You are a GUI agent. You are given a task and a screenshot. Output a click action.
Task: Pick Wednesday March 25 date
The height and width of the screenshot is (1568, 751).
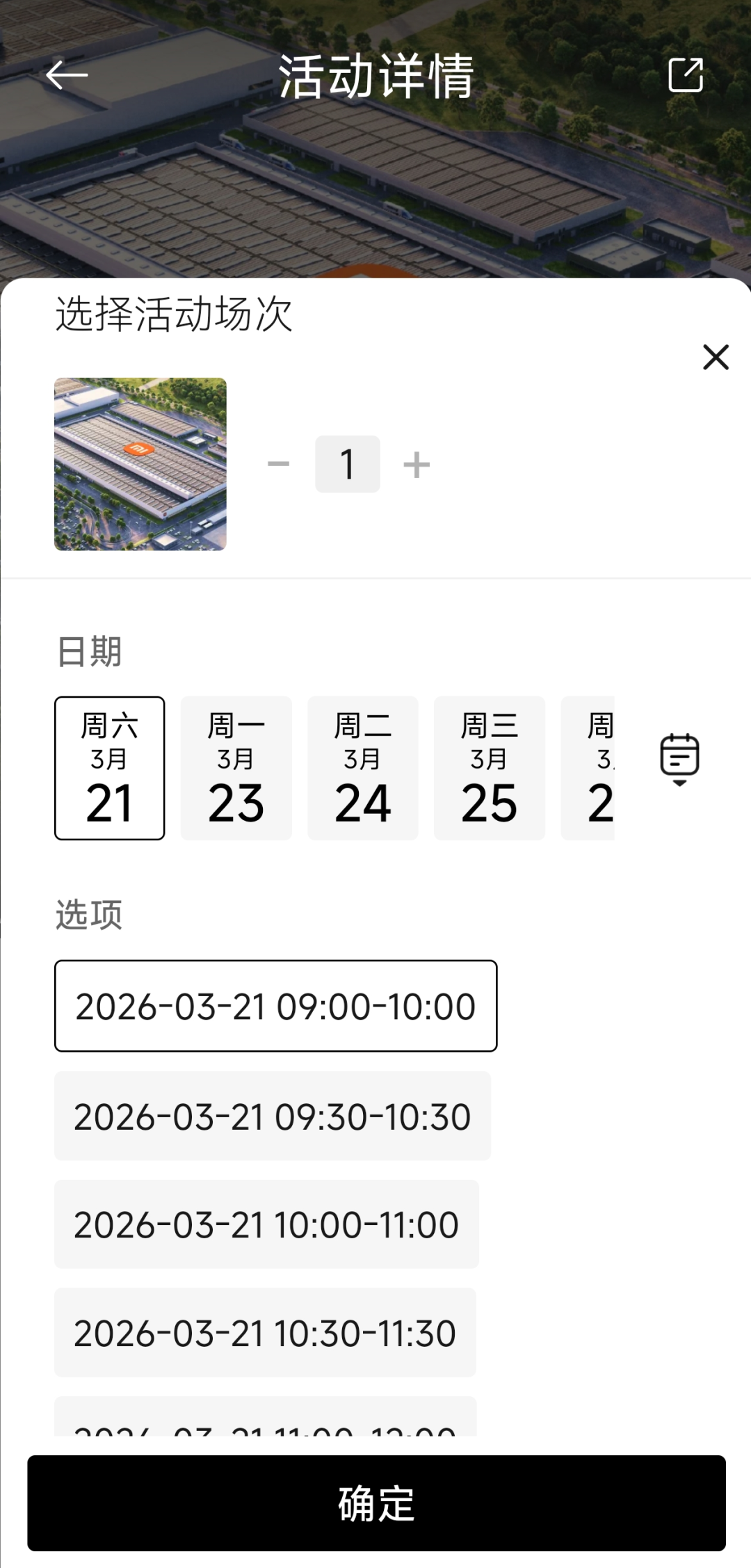(490, 768)
